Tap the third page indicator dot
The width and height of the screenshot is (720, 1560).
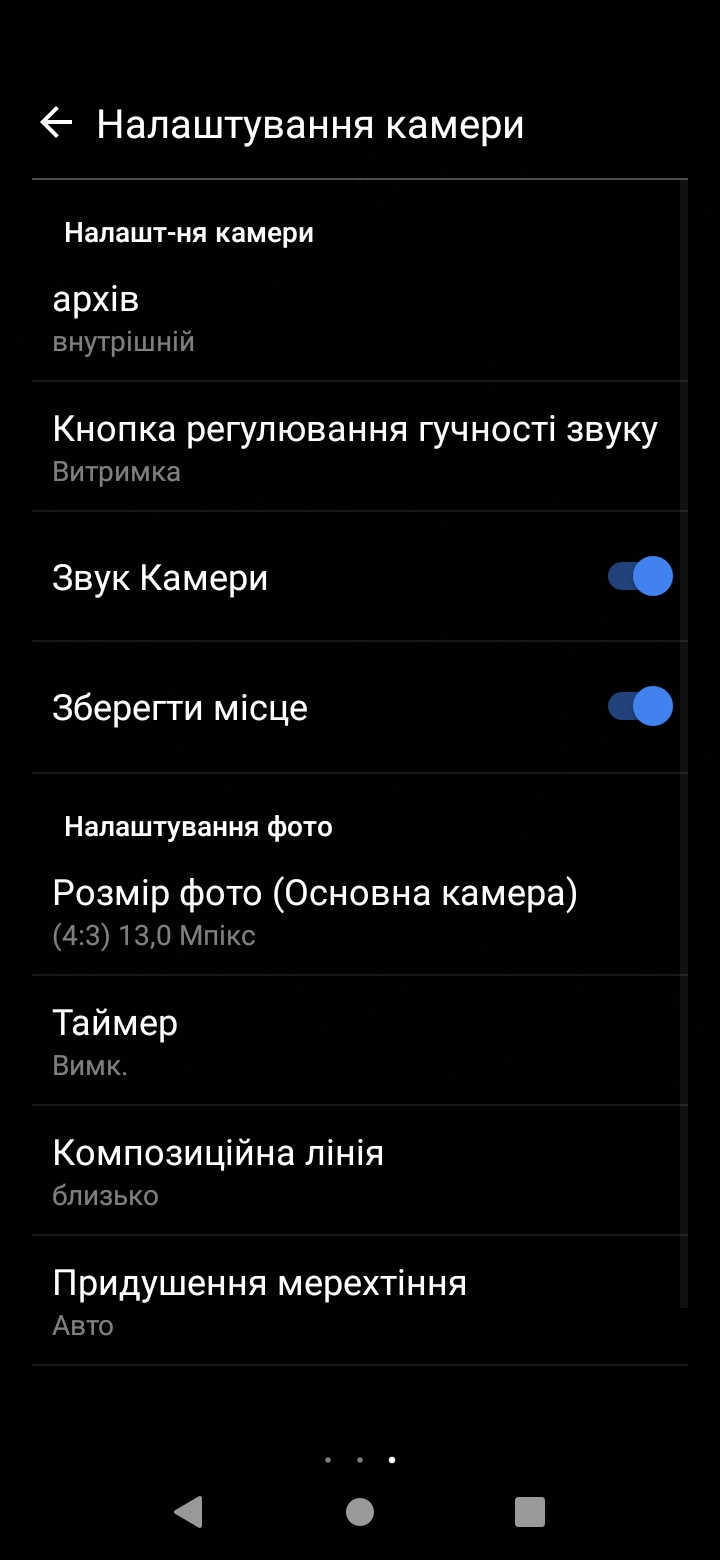pyautogui.click(x=391, y=1459)
